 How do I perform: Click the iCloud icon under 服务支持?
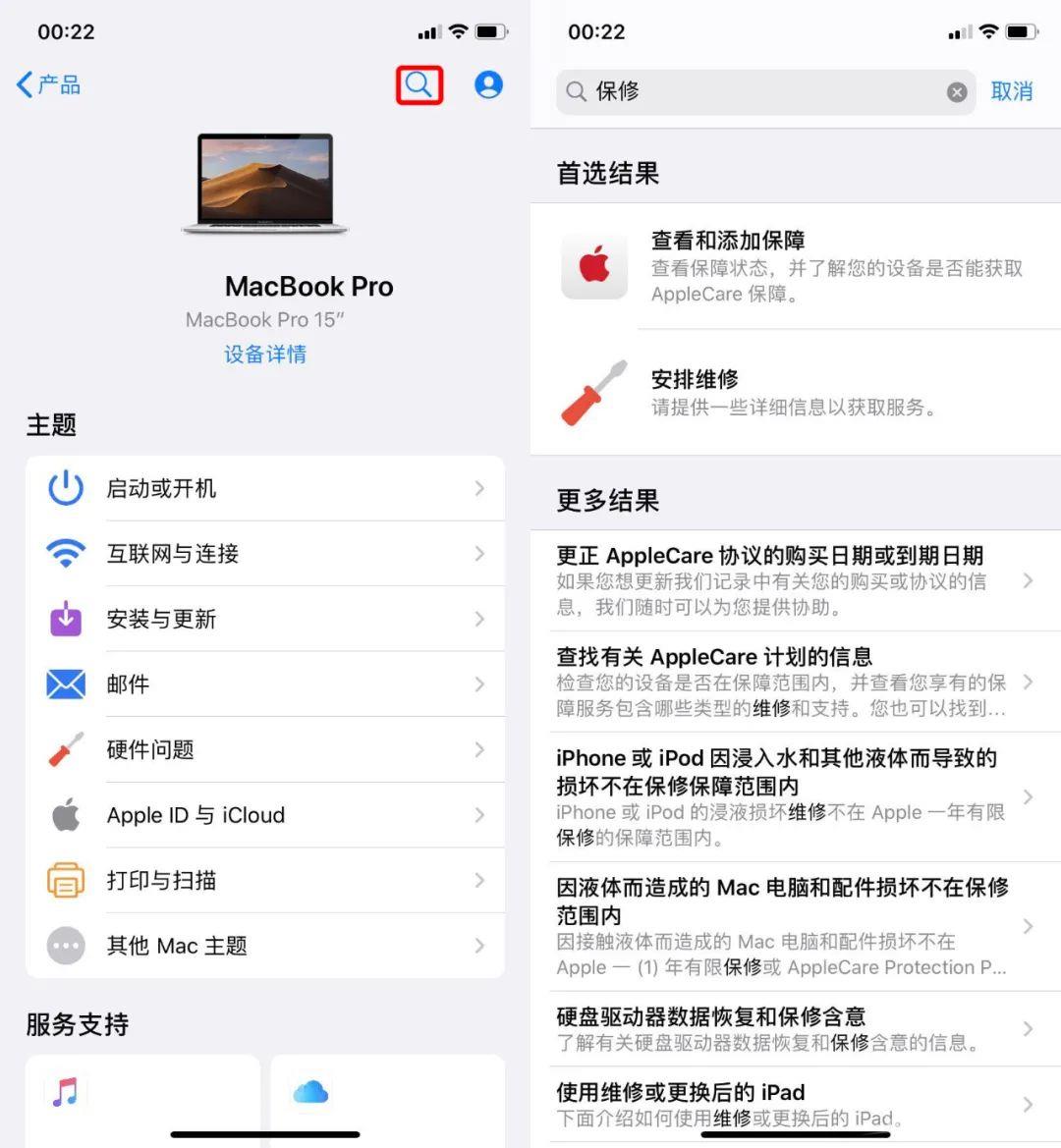point(310,1090)
